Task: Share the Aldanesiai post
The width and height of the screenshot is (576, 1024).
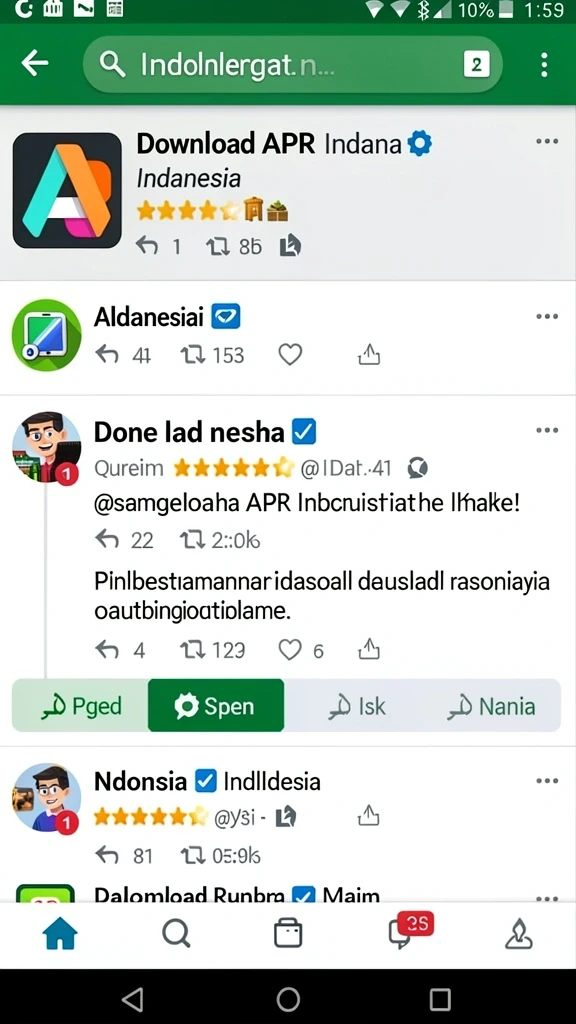Action: pyautogui.click(x=369, y=355)
